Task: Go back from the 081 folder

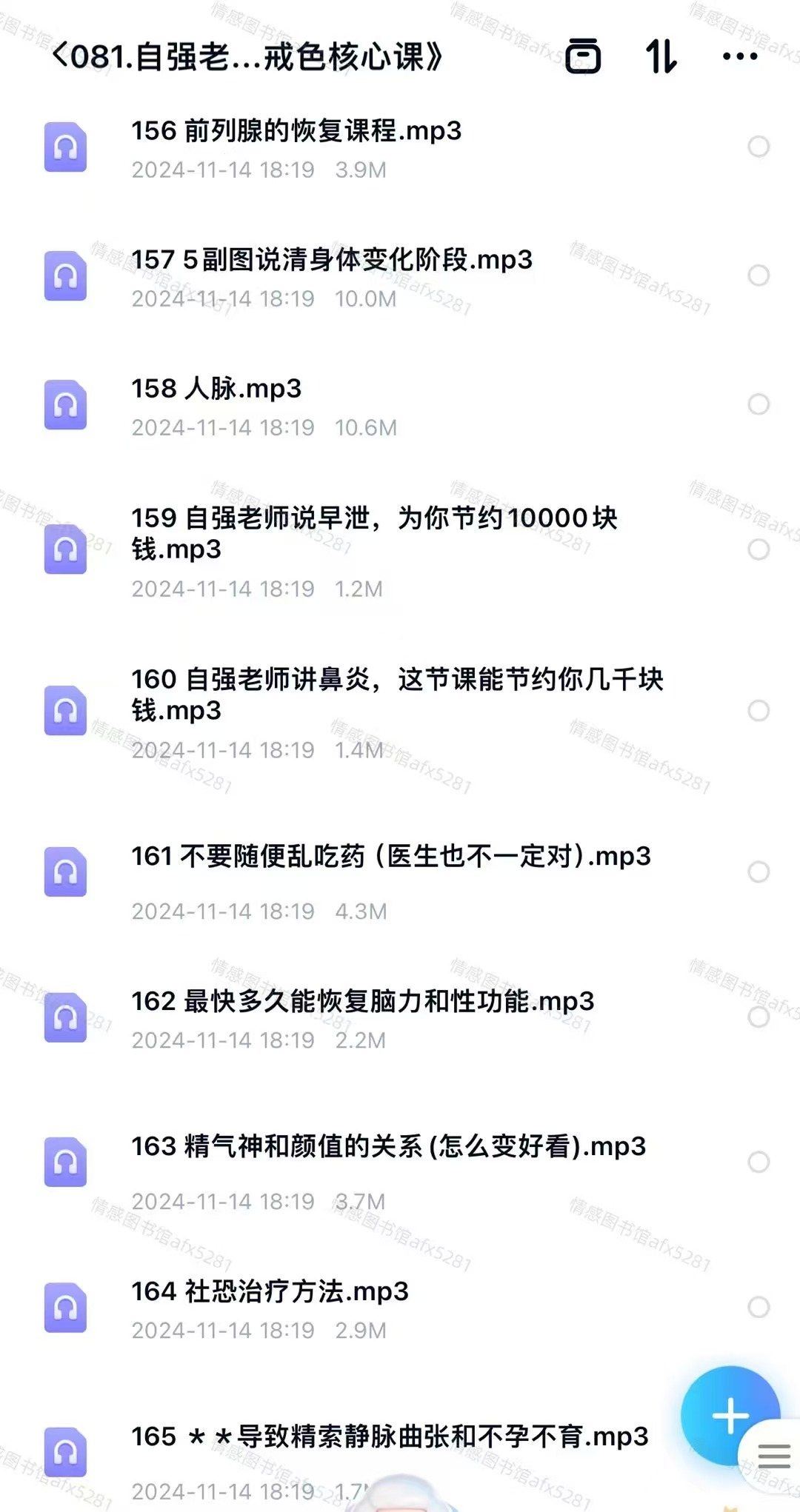Action: [61, 56]
